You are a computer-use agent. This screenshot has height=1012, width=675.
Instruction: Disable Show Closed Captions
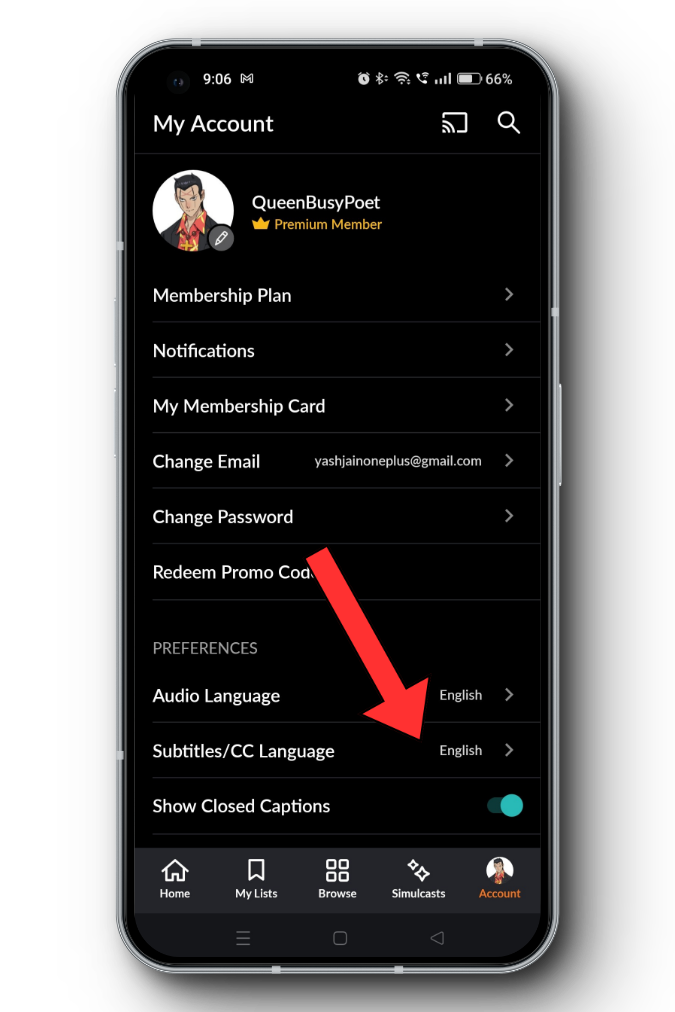tap(505, 806)
